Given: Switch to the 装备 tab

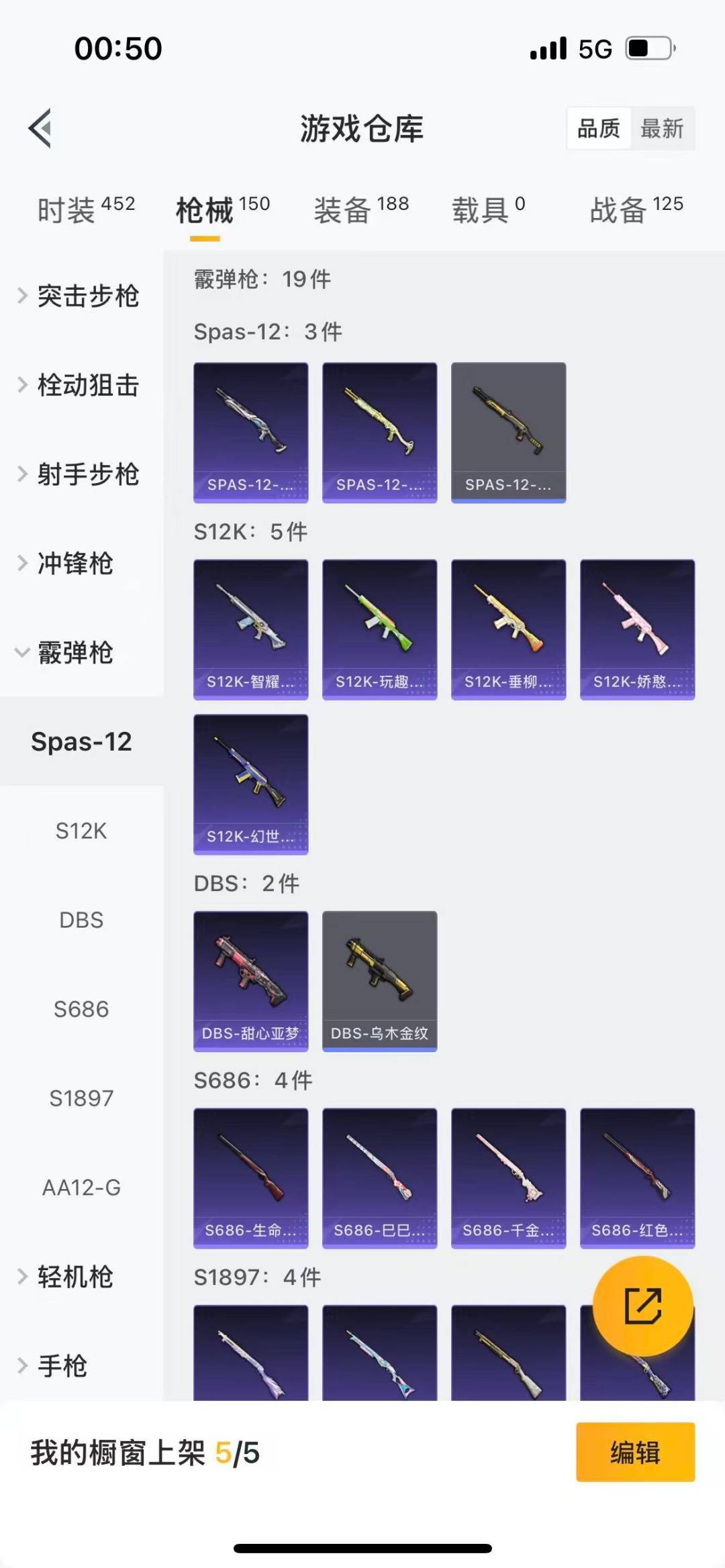Looking at the screenshot, I should click(361, 209).
